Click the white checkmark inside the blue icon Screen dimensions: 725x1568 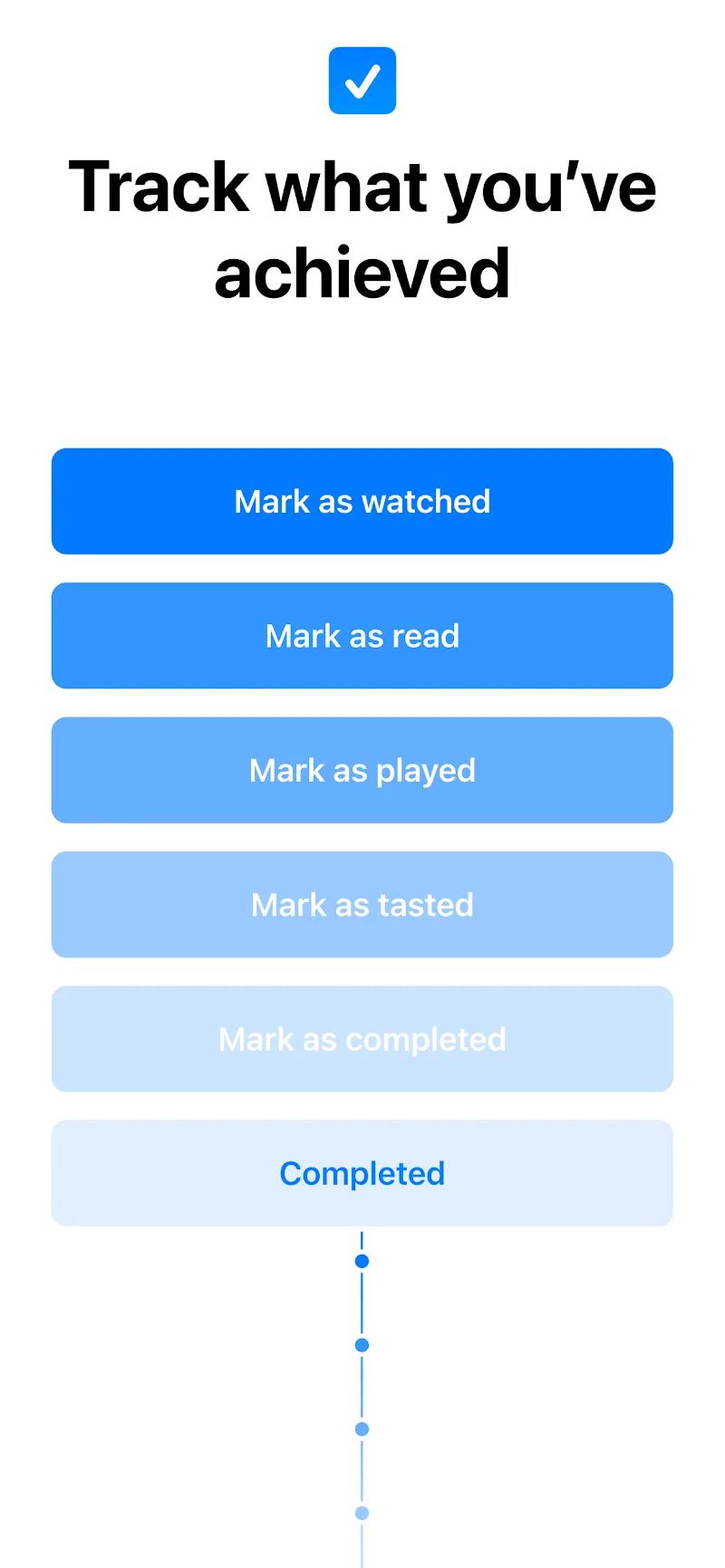point(362,81)
